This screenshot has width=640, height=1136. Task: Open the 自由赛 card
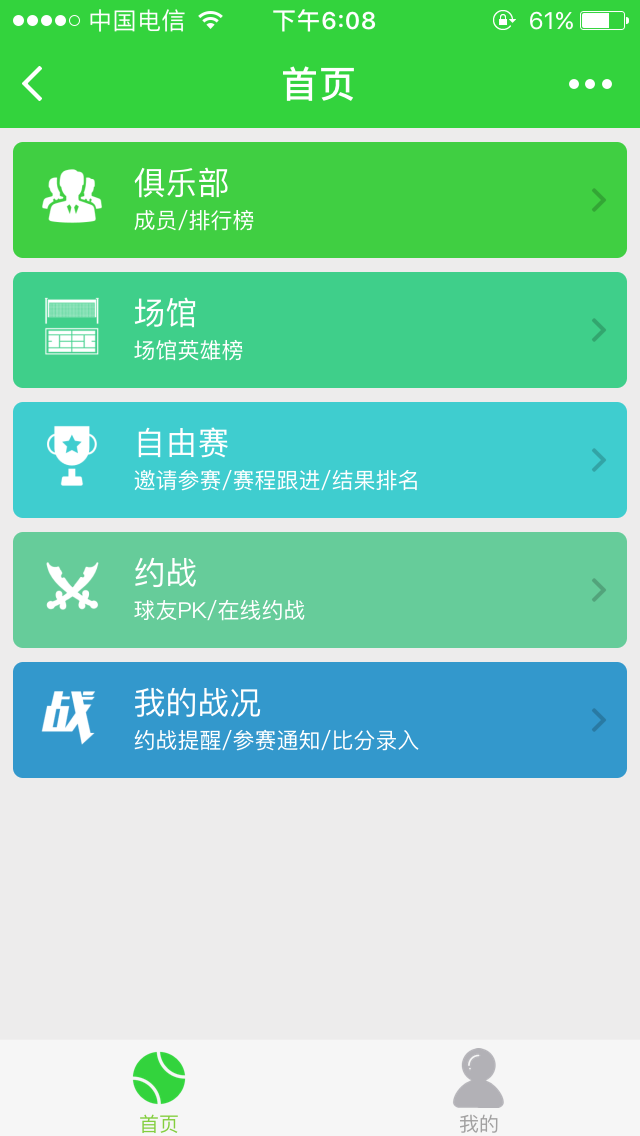(x=320, y=460)
